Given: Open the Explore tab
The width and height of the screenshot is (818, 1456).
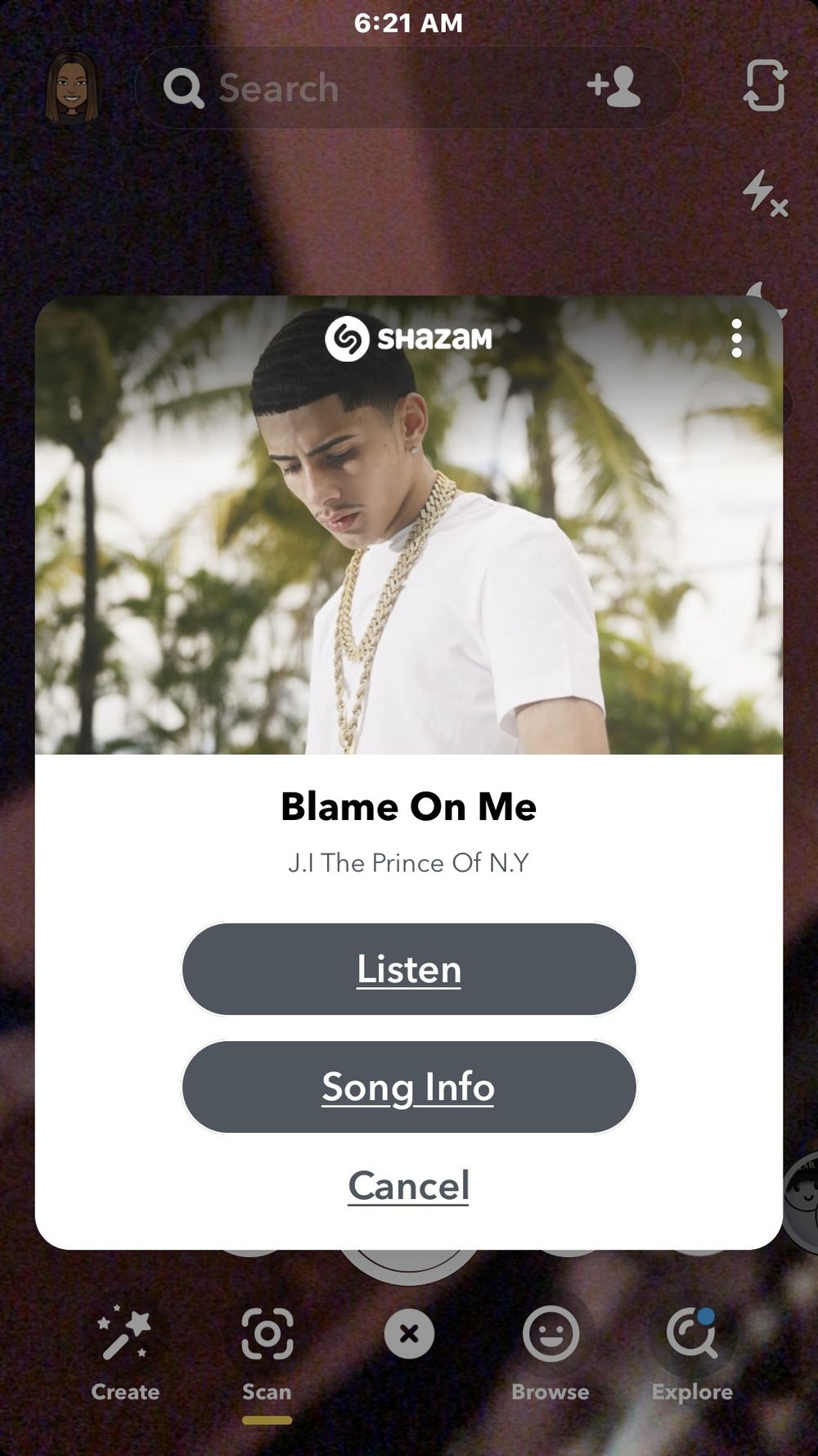Looking at the screenshot, I should 692,1351.
